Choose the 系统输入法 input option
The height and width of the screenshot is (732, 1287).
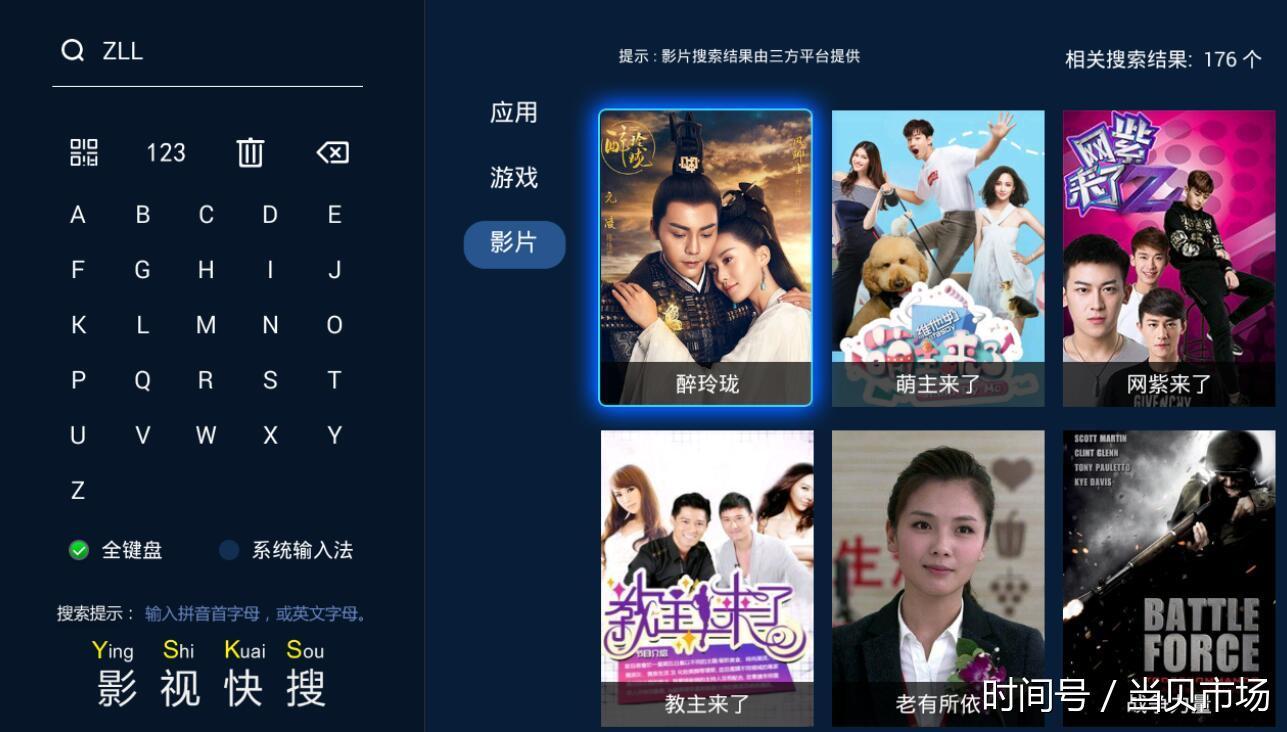287,550
